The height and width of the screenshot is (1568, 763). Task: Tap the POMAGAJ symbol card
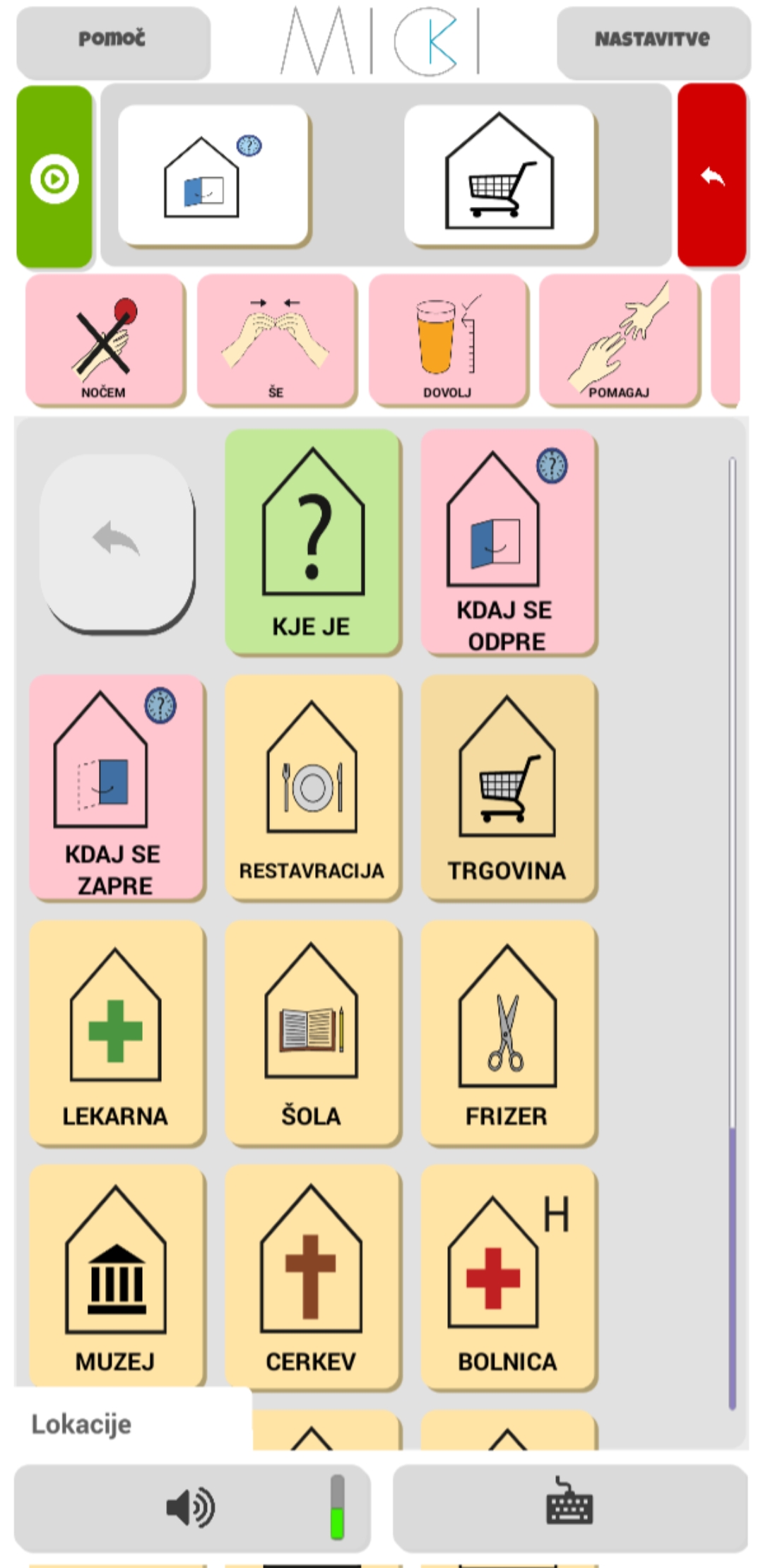point(619,340)
